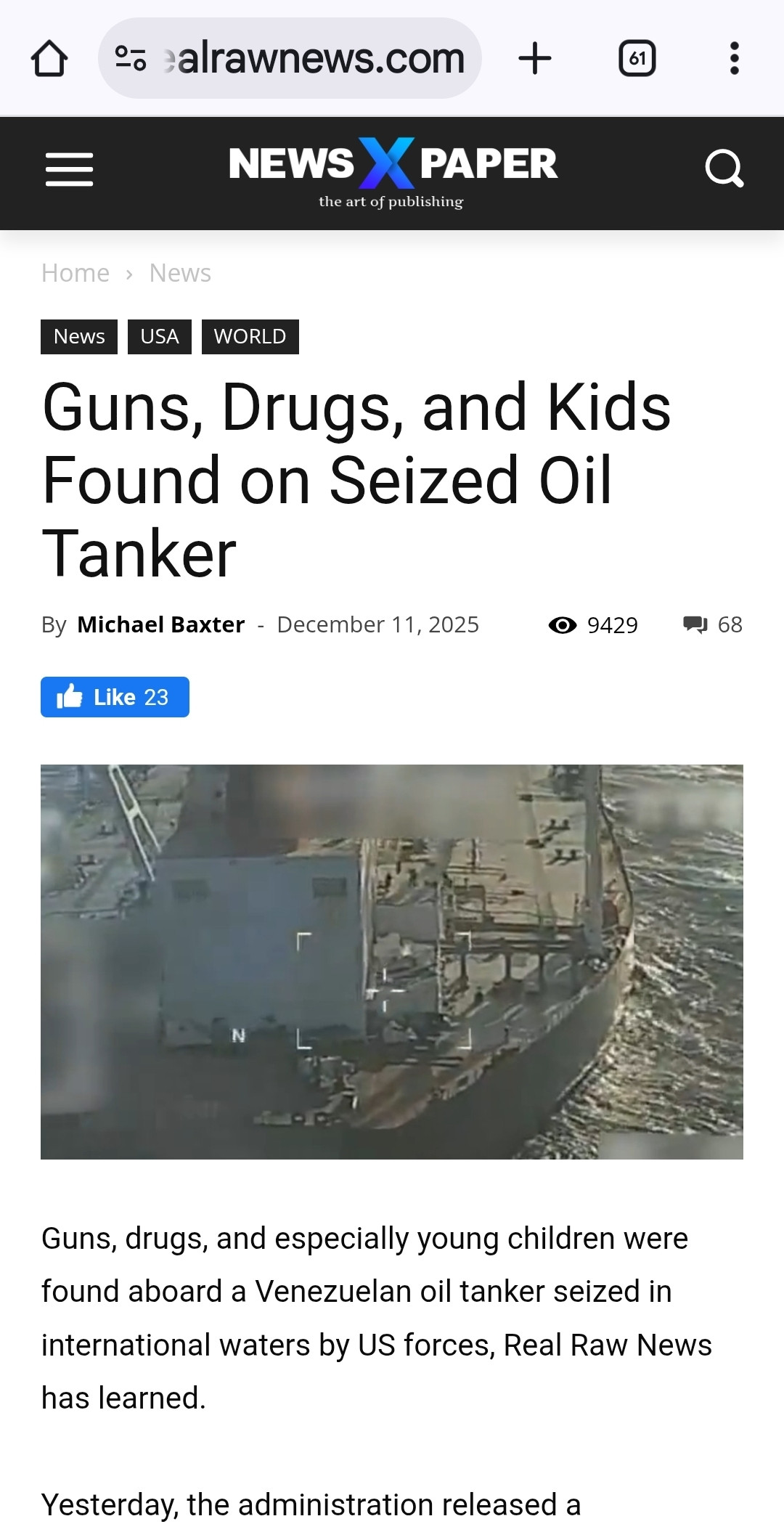
Task: Select the WORLD category tag
Action: click(250, 337)
